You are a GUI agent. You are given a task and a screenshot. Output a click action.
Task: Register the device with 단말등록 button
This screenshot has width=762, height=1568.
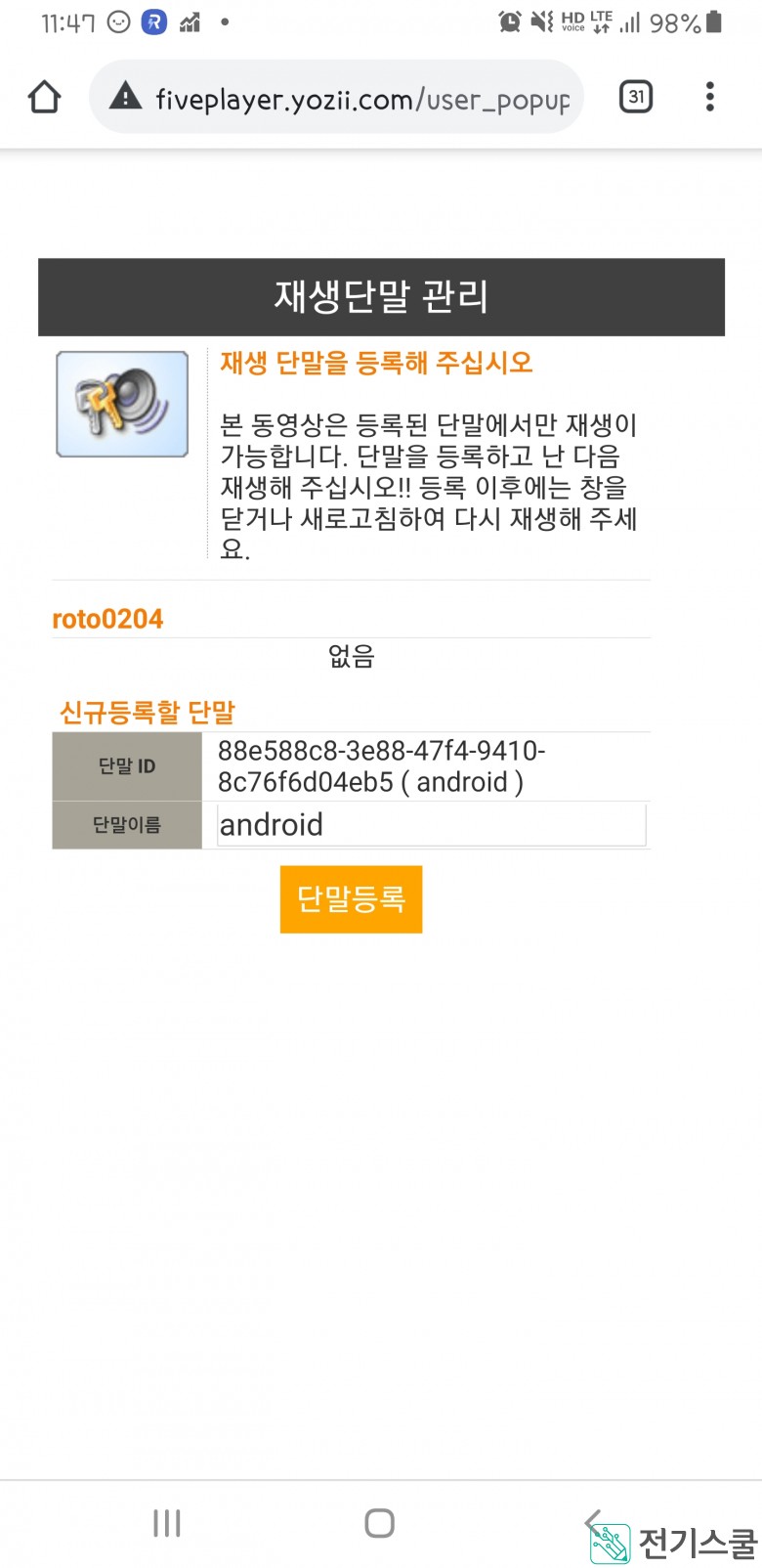[x=351, y=899]
